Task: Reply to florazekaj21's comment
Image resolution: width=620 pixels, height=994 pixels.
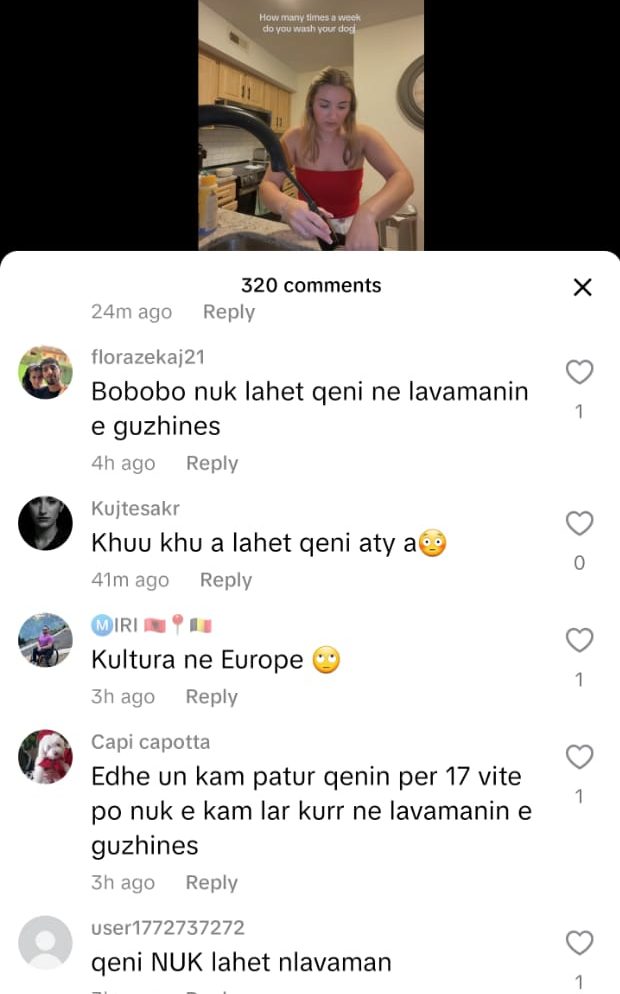Action: click(x=212, y=463)
